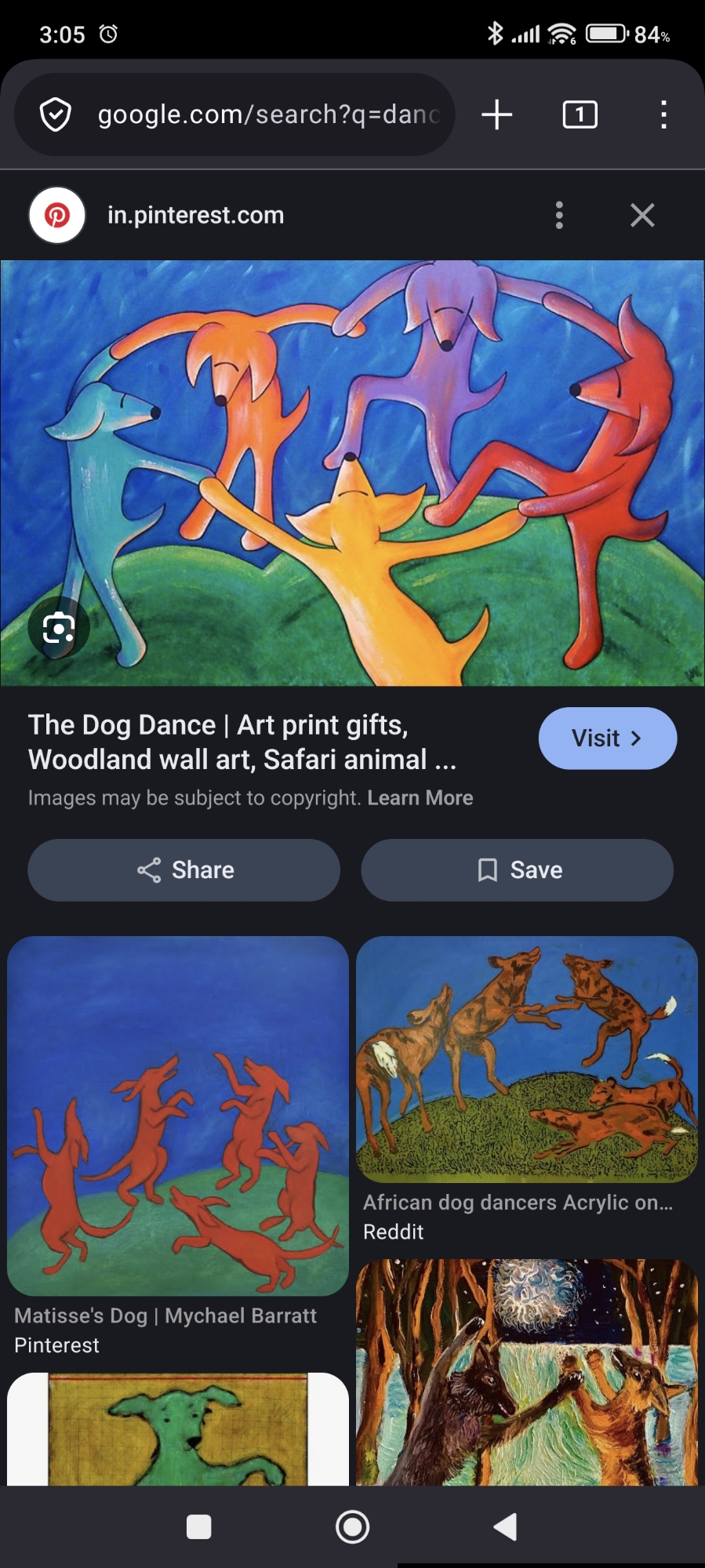Go to the home screen

coord(352,1526)
